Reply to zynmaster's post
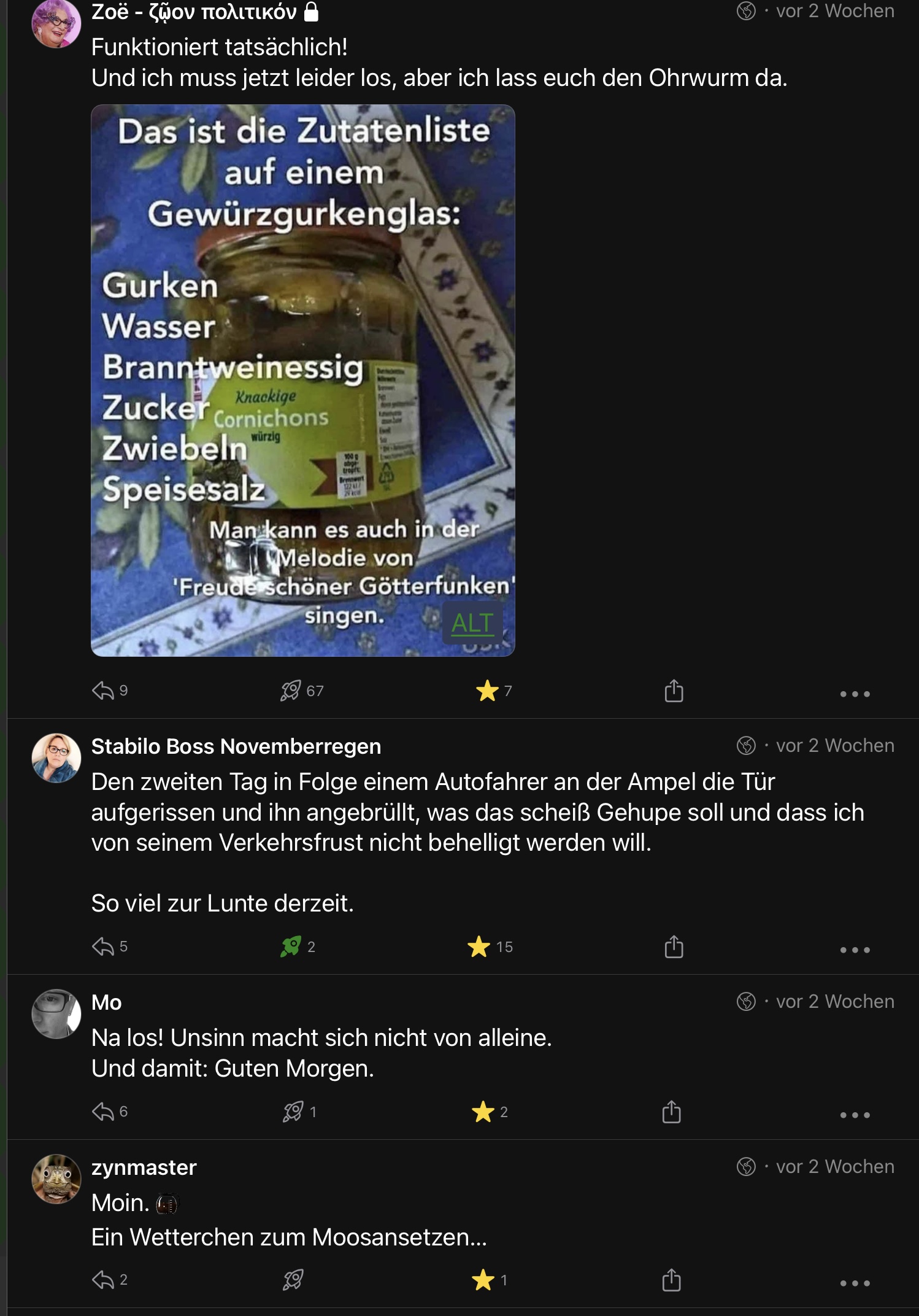 click(103, 1280)
